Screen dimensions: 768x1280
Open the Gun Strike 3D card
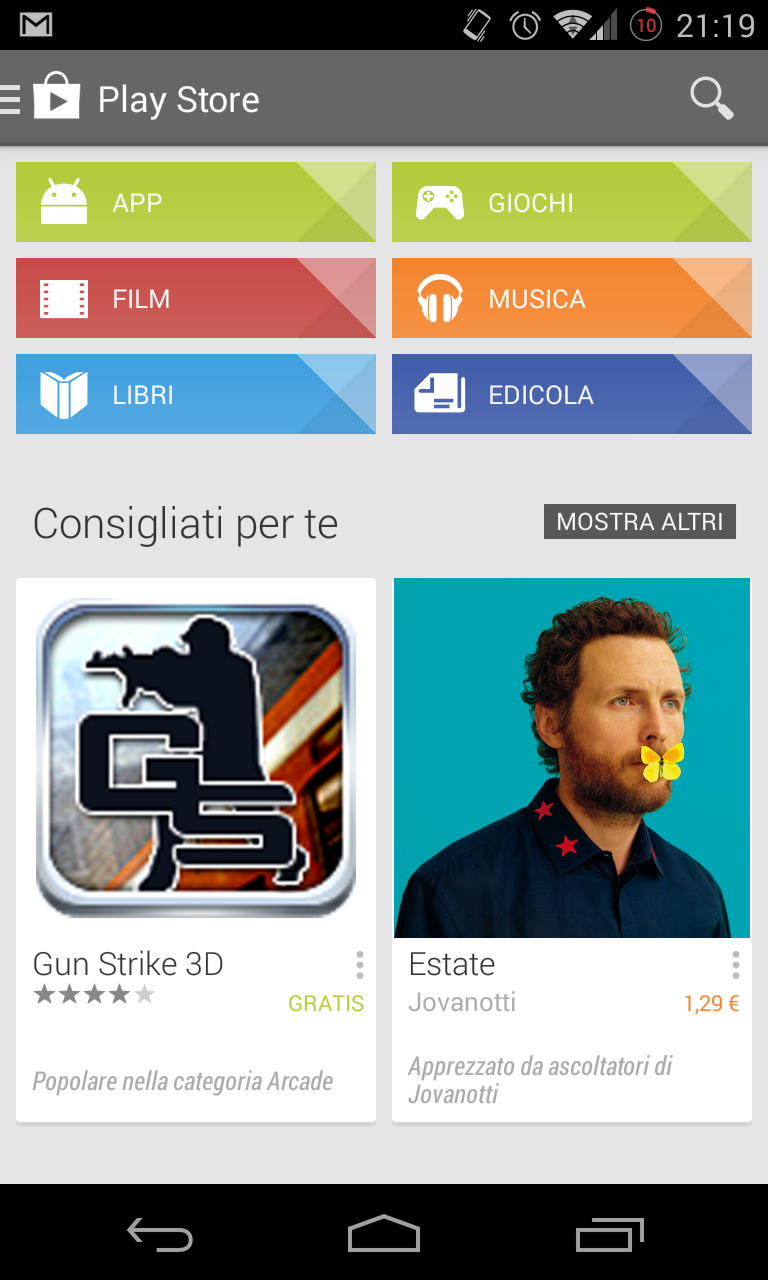(x=196, y=850)
